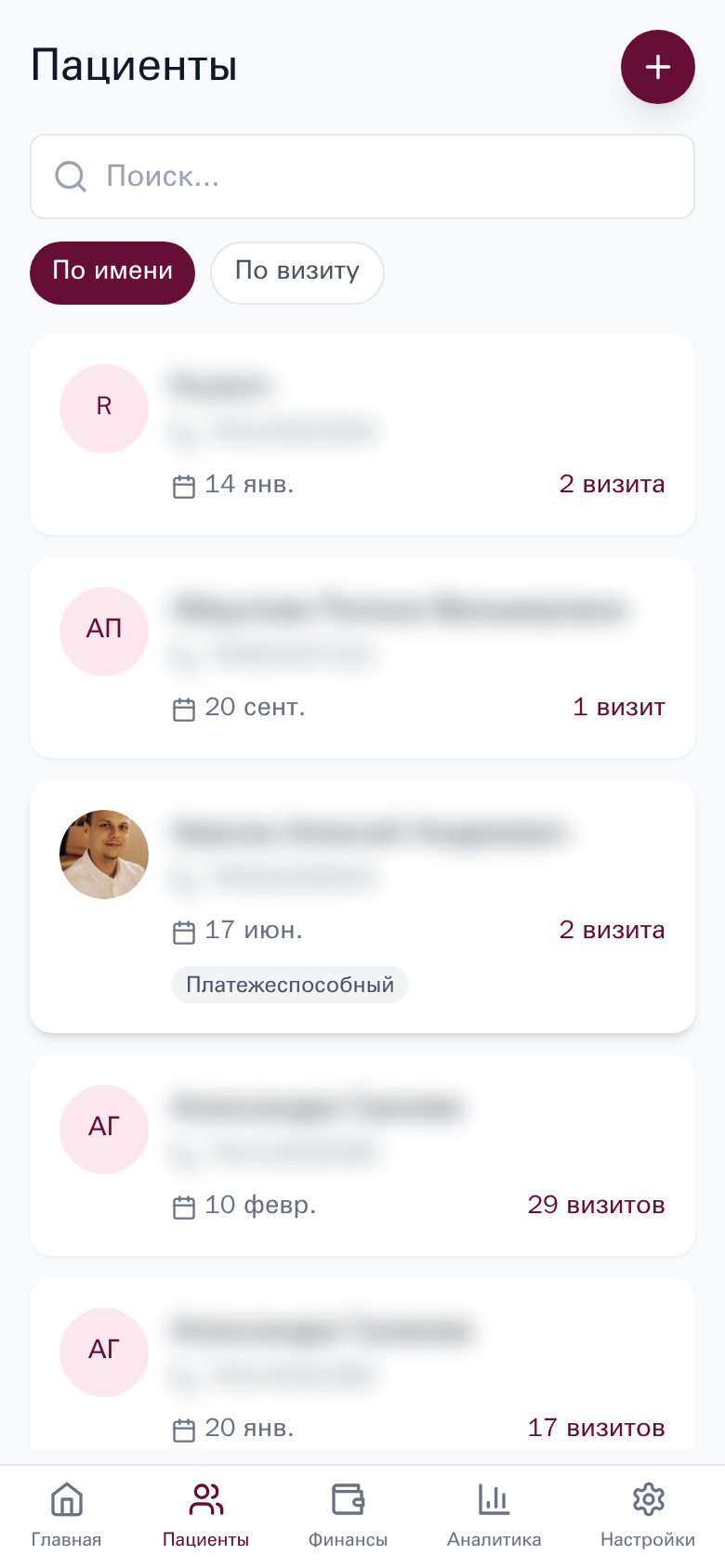Toggle the Платежеспособный tag on patient card
This screenshot has width=725, height=1568.
pyautogui.click(x=289, y=985)
